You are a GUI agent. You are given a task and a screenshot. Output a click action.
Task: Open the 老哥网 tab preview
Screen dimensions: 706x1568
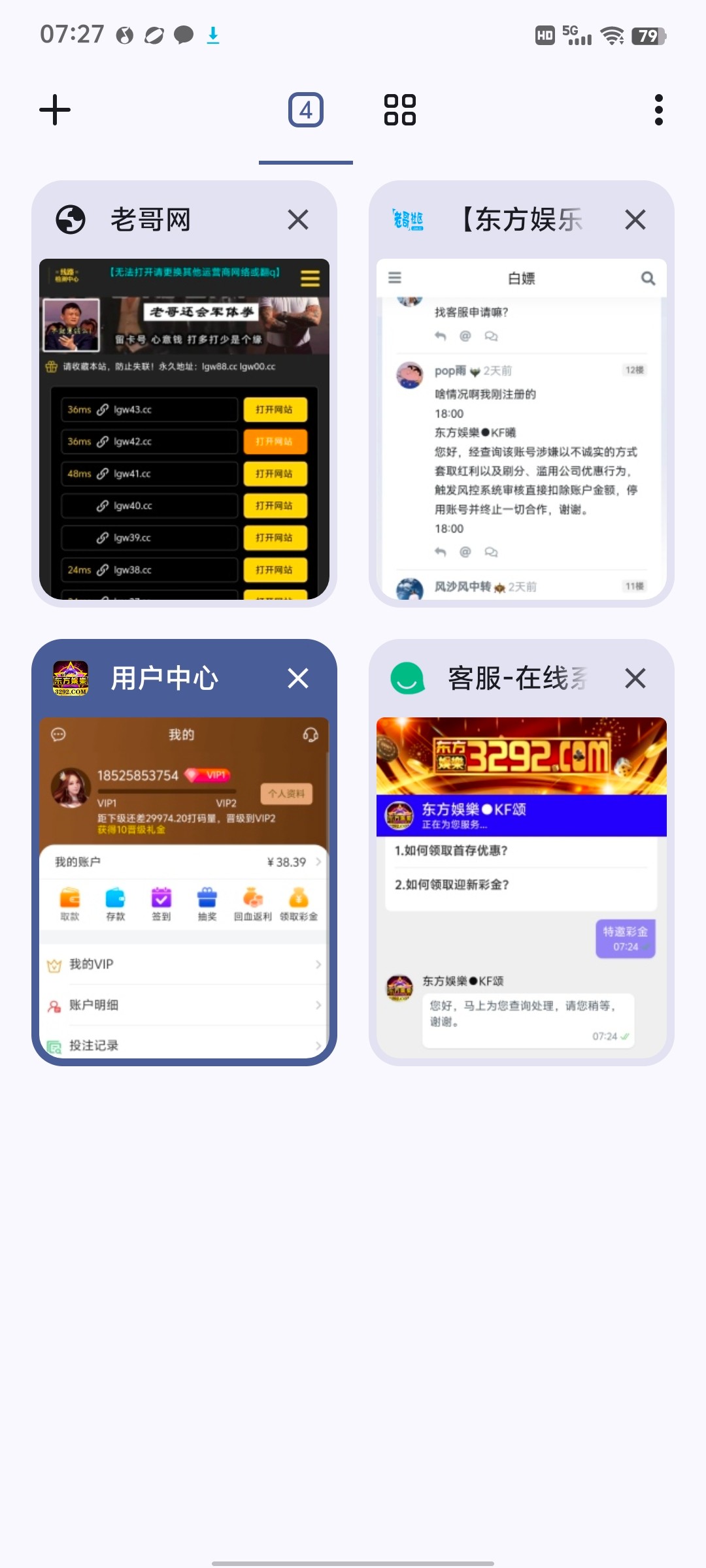coord(184,428)
